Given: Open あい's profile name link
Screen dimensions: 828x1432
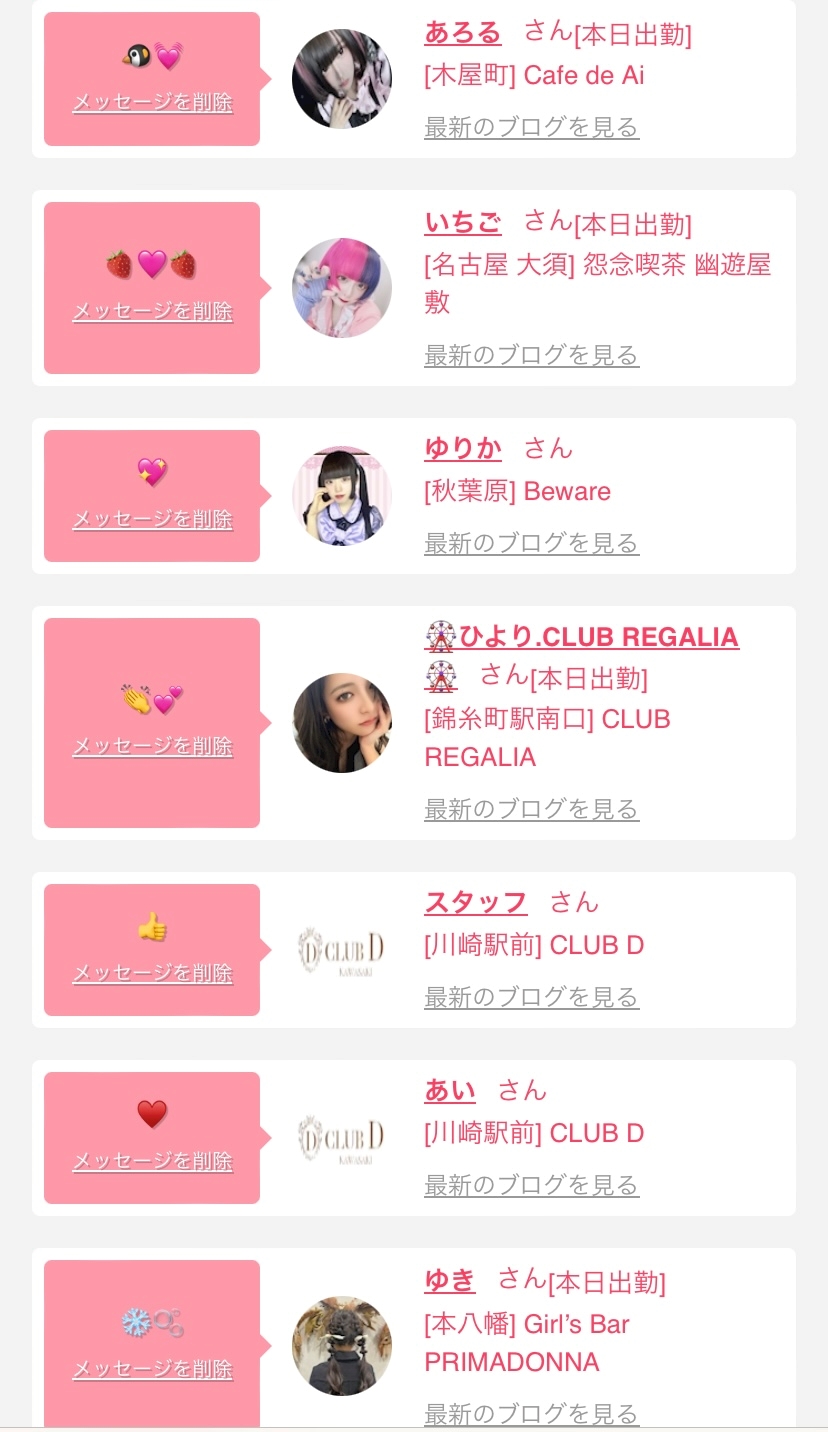Looking at the screenshot, I should [x=449, y=1090].
